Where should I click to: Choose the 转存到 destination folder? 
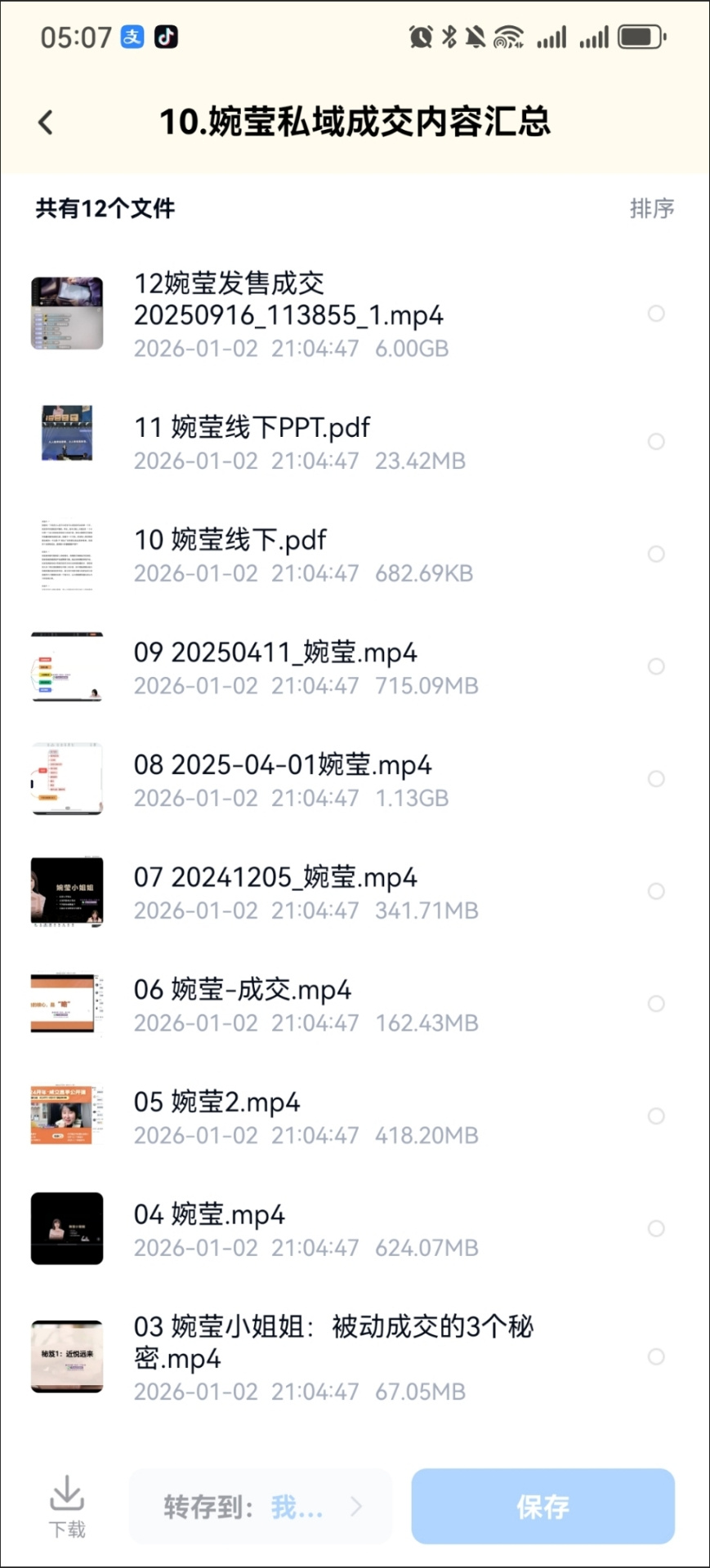tap(261, 1507)
